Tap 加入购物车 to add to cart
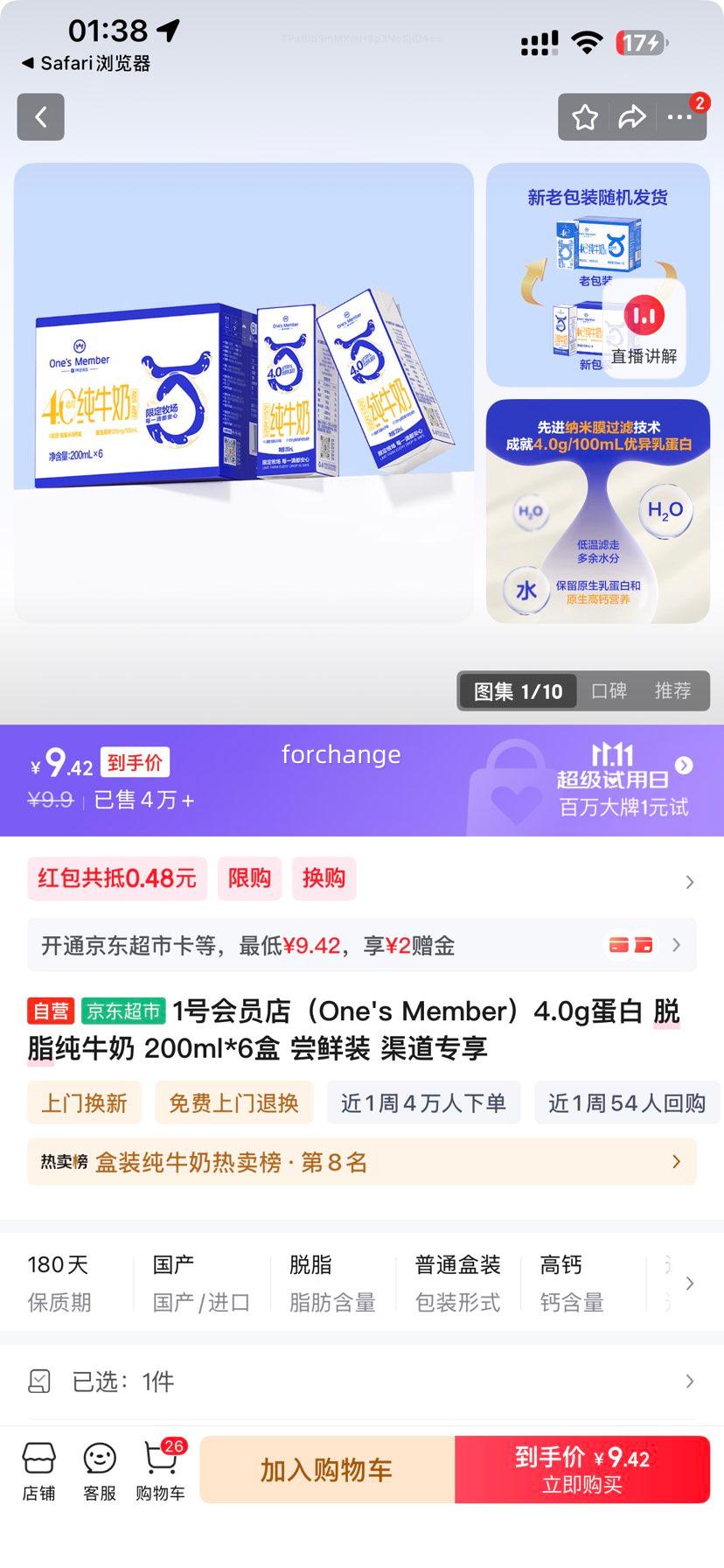 (x=326, y=1470)
